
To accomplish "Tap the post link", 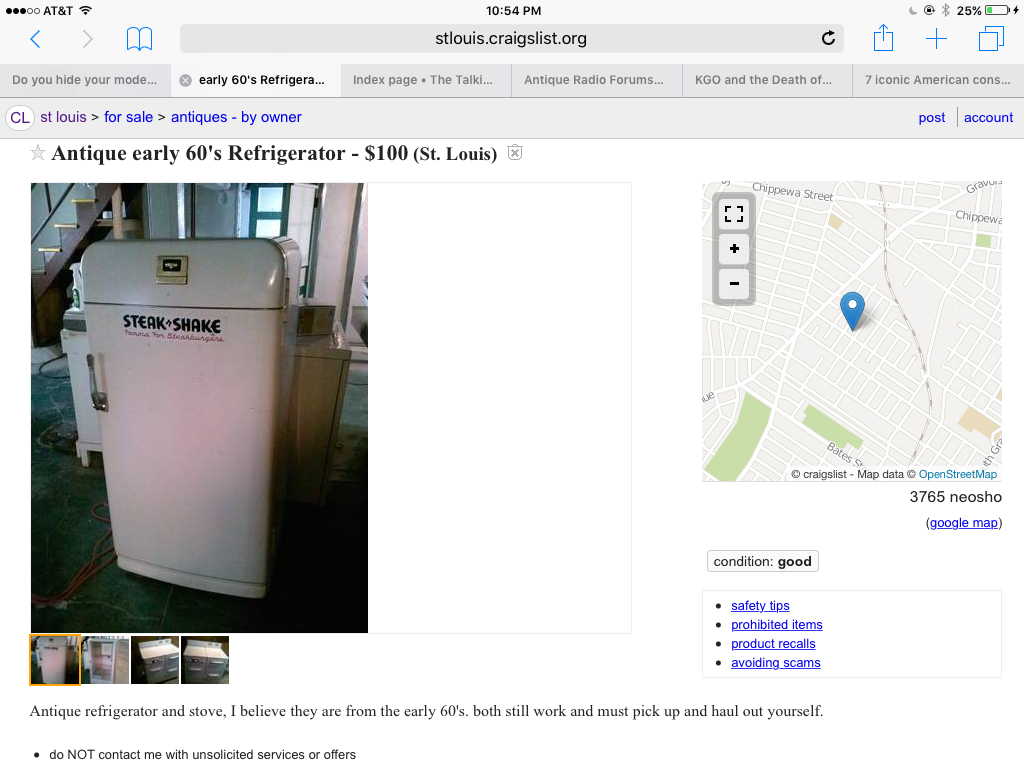I will tap(931, 117).
